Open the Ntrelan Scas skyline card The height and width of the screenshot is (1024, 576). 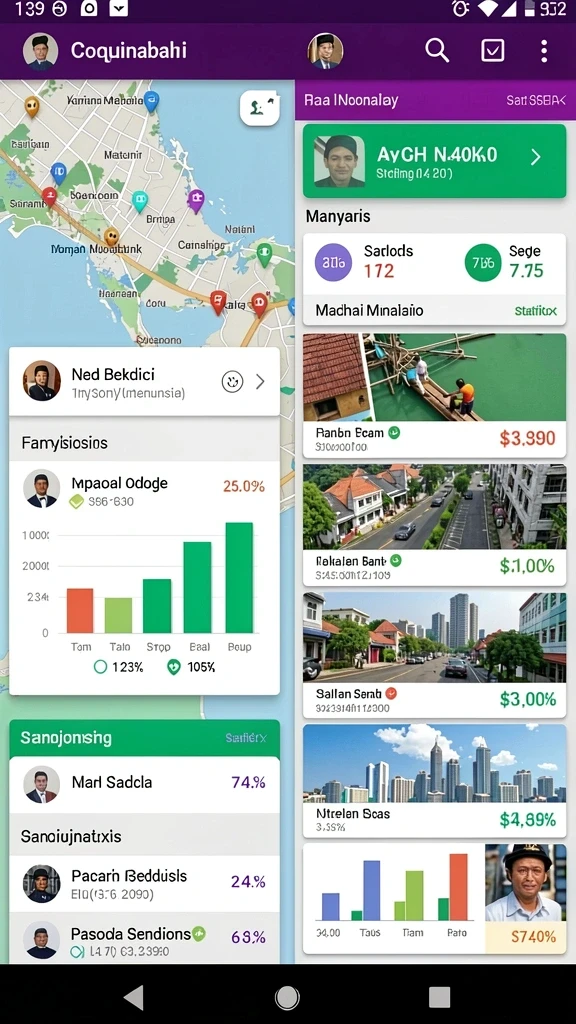click(x=434, y=780)
